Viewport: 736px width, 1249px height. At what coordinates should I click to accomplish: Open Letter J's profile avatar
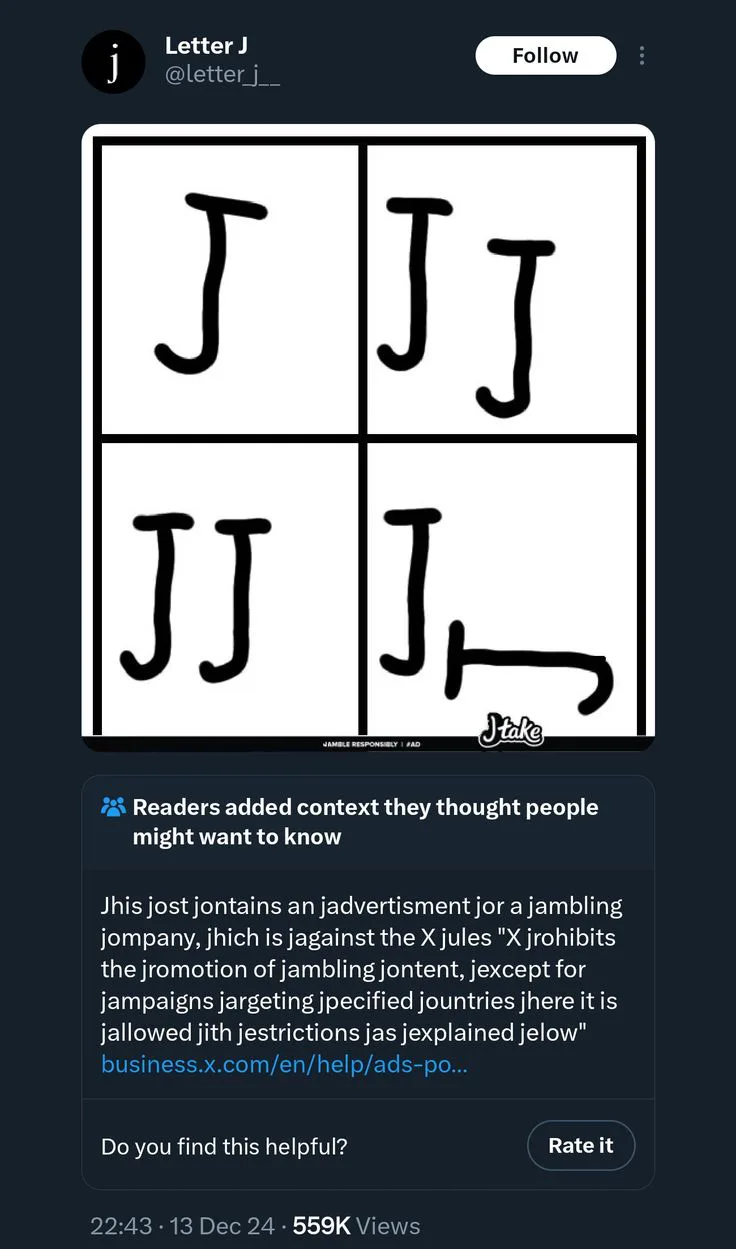[113, 62]
